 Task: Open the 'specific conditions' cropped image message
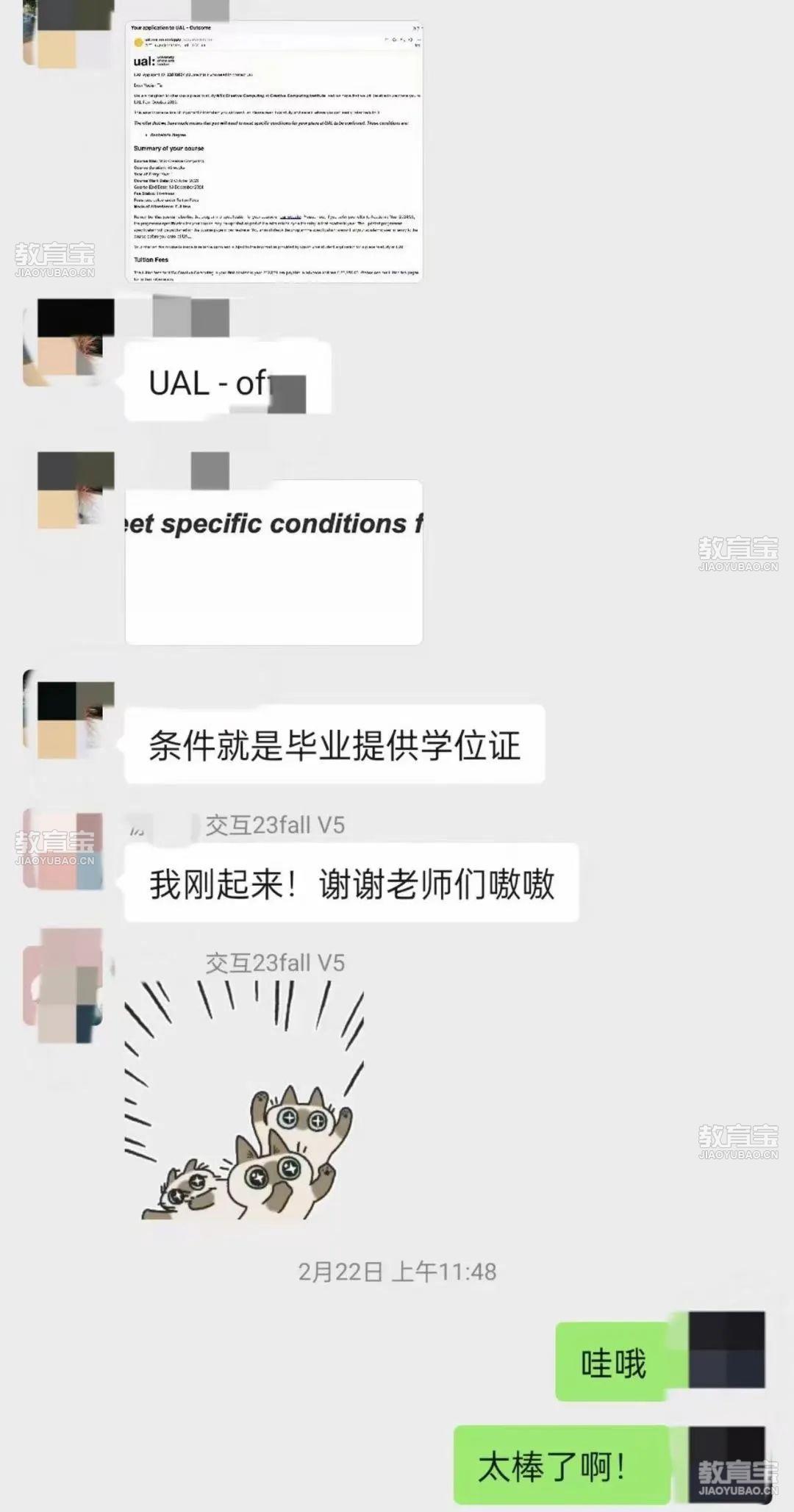(273, 562)
